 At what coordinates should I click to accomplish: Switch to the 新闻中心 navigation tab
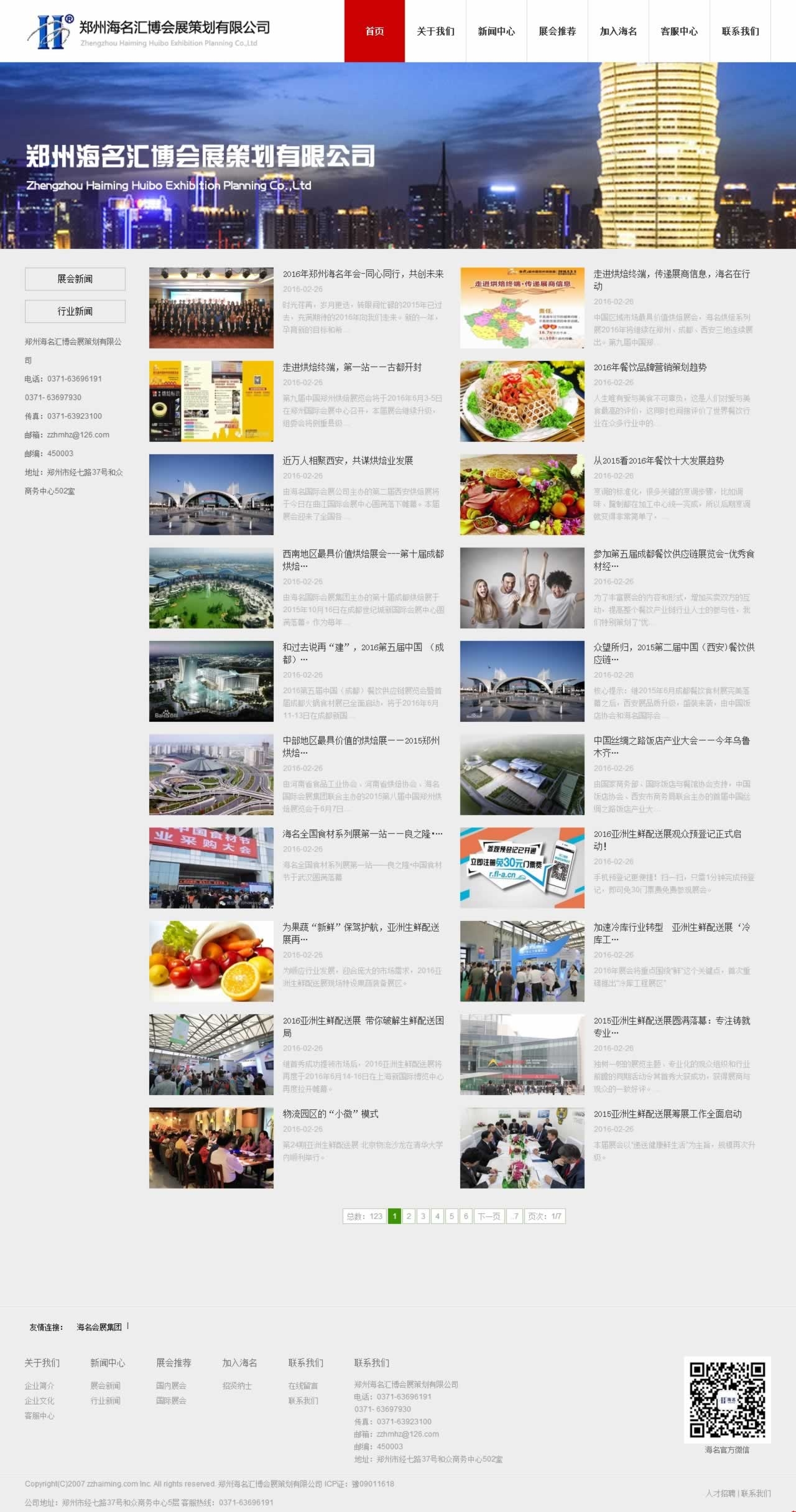click(497, 31)
